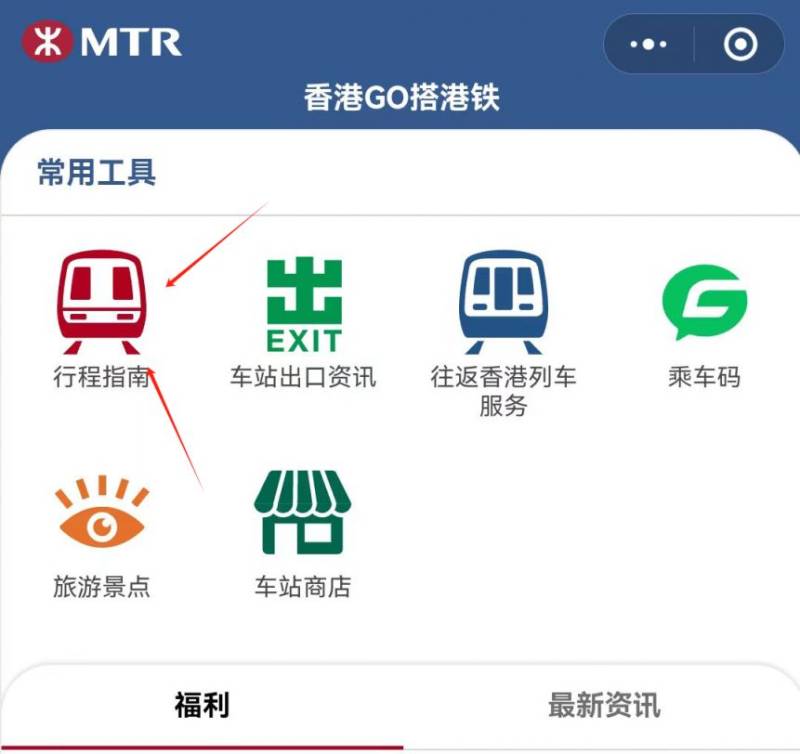Switch to the 福利 tab
Image resolution: width=800 pixels, height=754 pixels.
click(202, 705)
